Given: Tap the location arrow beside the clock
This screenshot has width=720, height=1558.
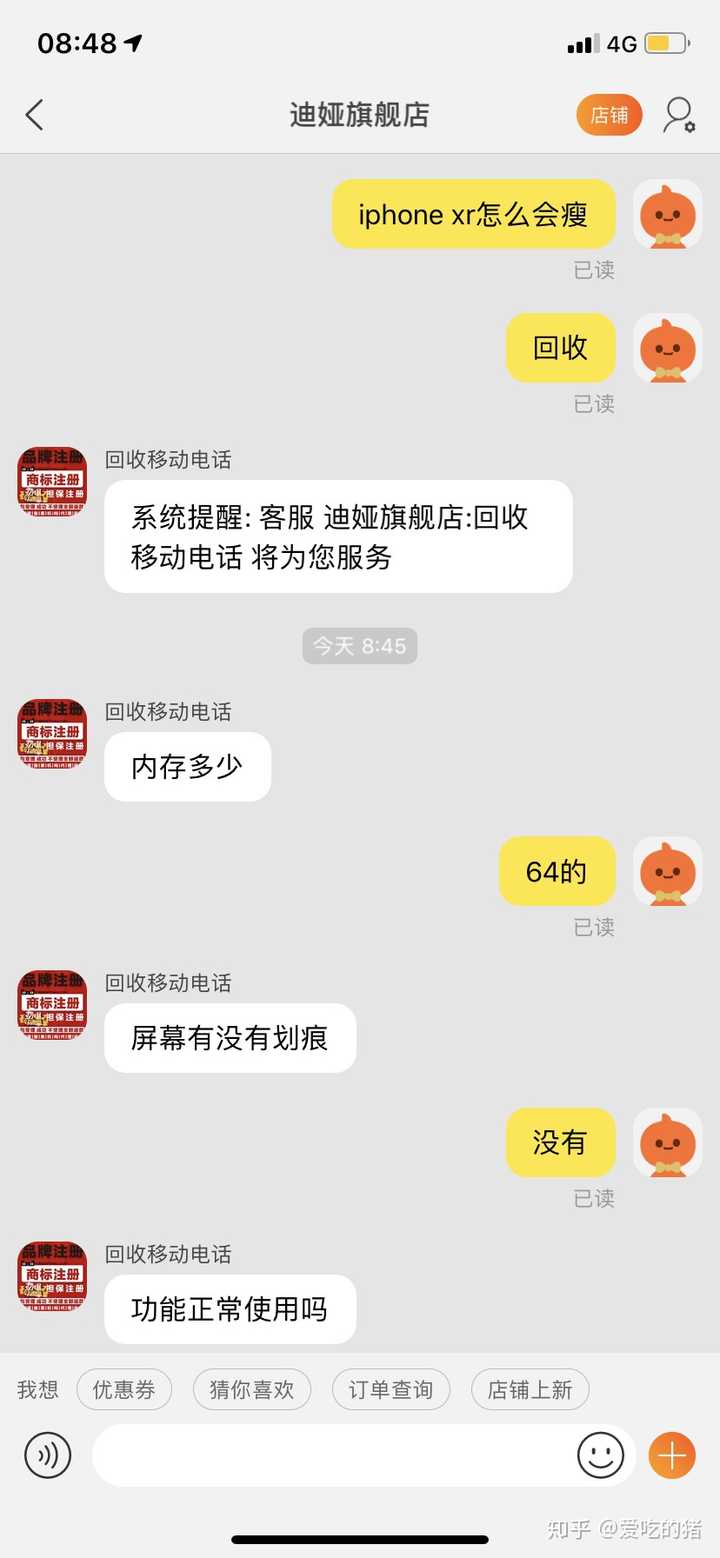Looking at the screenshot, I should coord(132,43).
